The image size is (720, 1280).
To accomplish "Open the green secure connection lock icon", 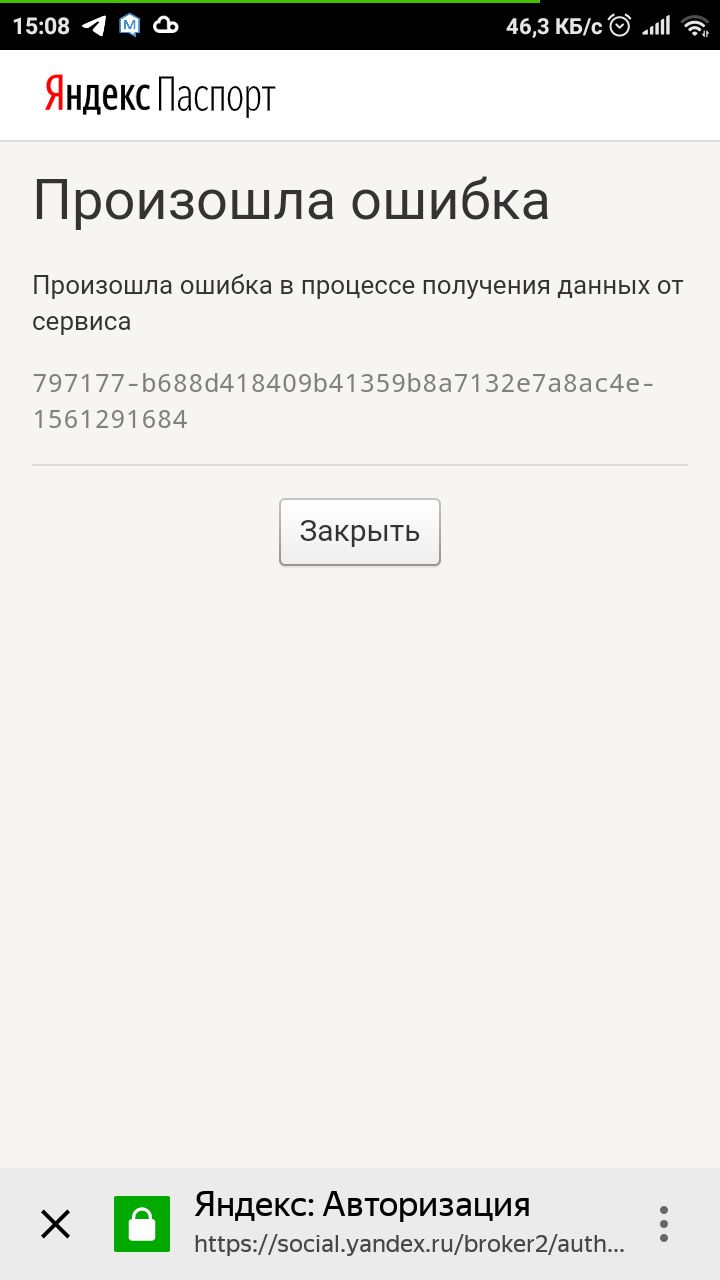I will 142,1224.
